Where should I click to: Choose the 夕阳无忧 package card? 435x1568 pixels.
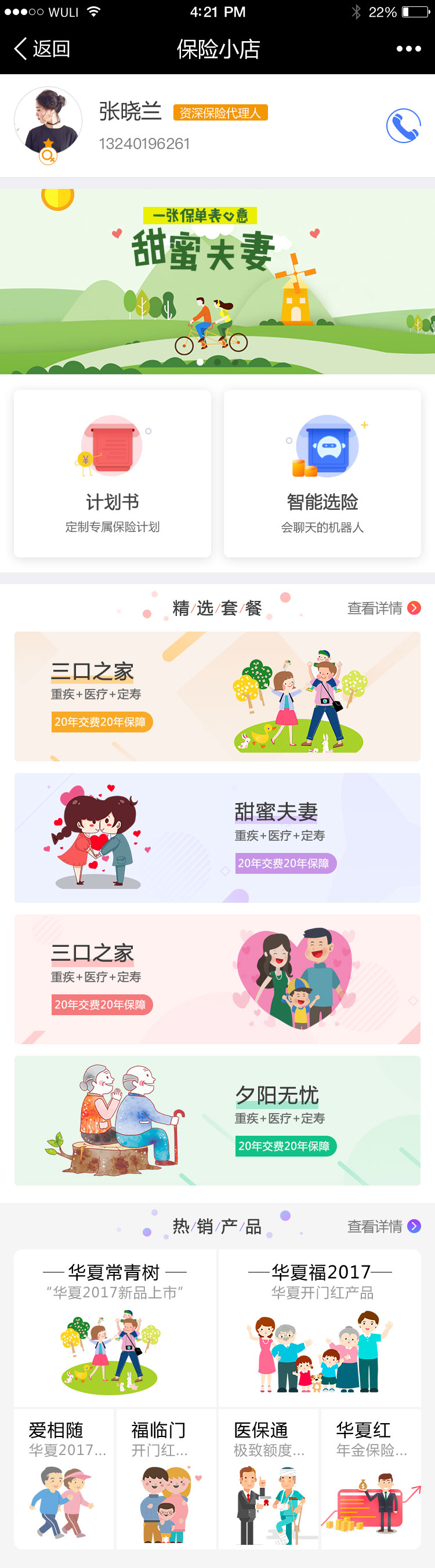(217, 1120)
